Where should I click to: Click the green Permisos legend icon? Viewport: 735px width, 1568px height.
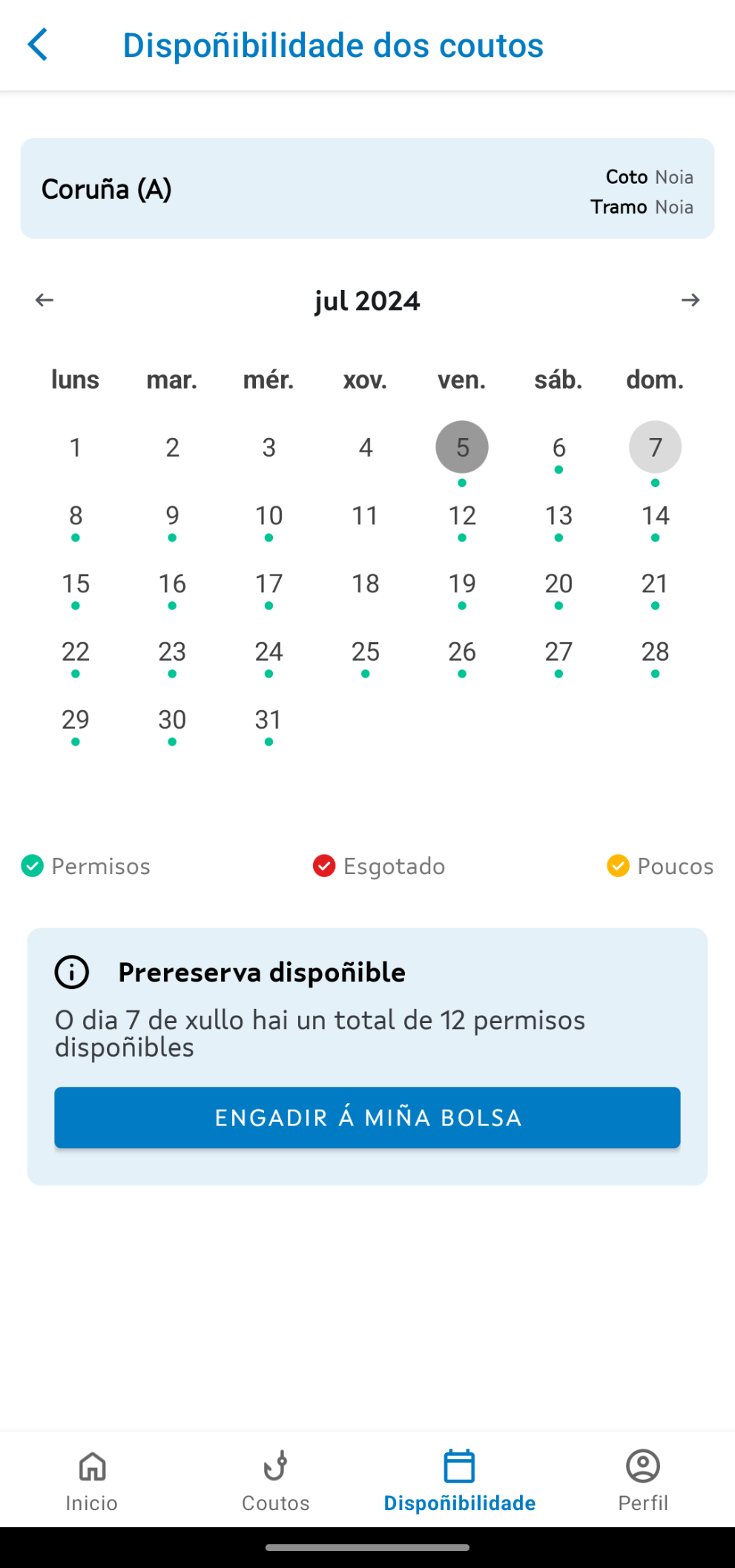[31, 866]
